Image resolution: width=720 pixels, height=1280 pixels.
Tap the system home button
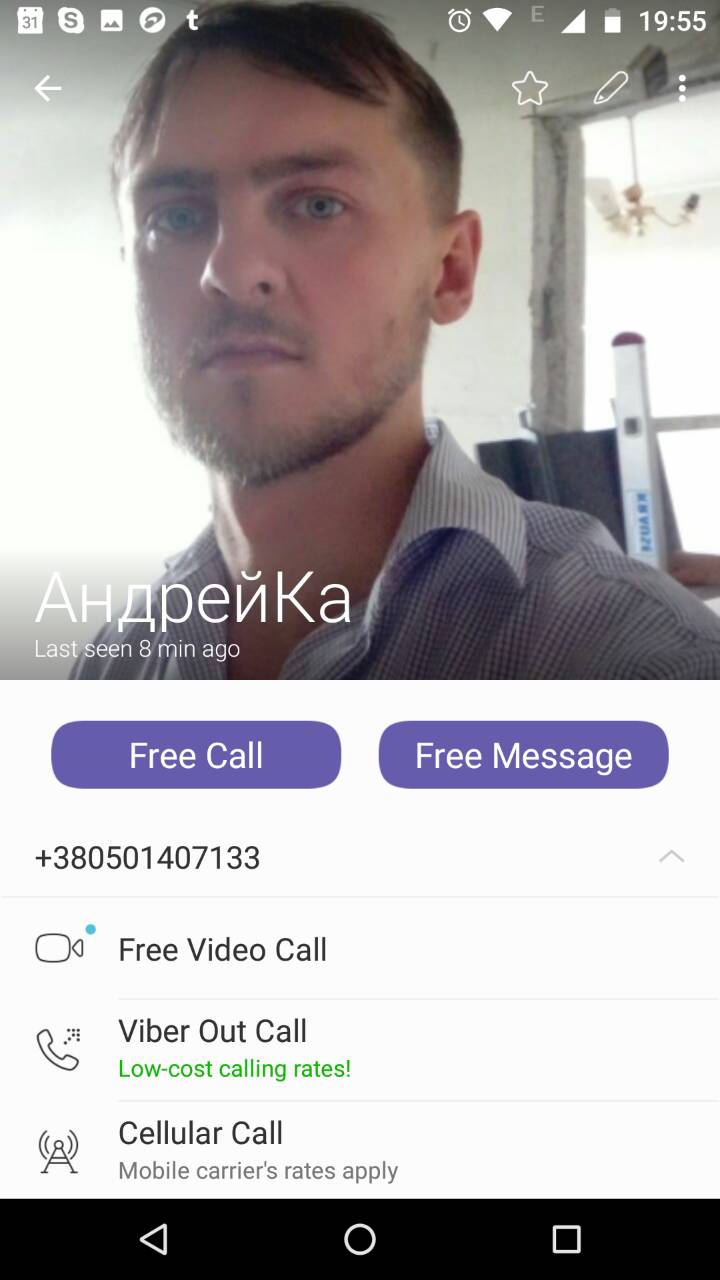coord(360,1240)
